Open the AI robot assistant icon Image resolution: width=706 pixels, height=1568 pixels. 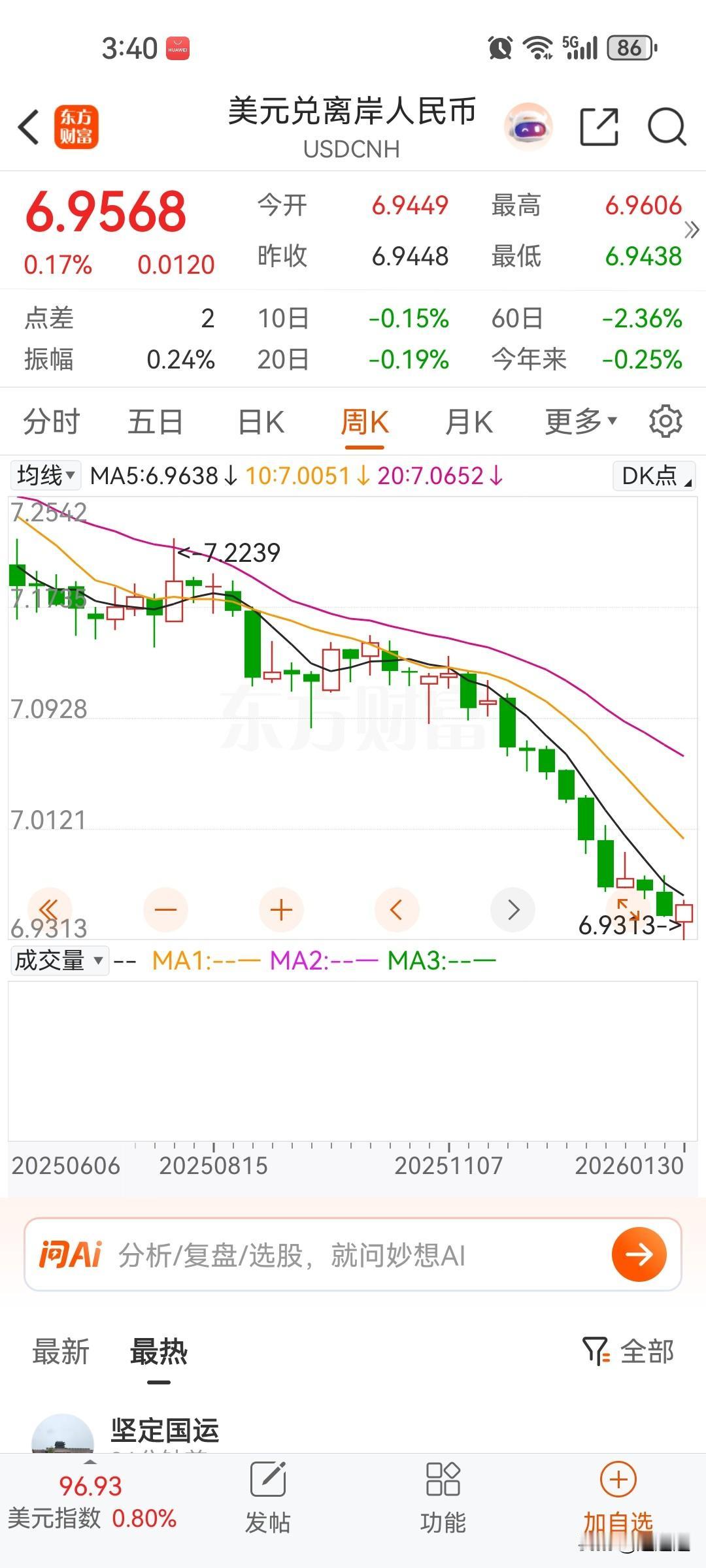click(x=528, y=127)
